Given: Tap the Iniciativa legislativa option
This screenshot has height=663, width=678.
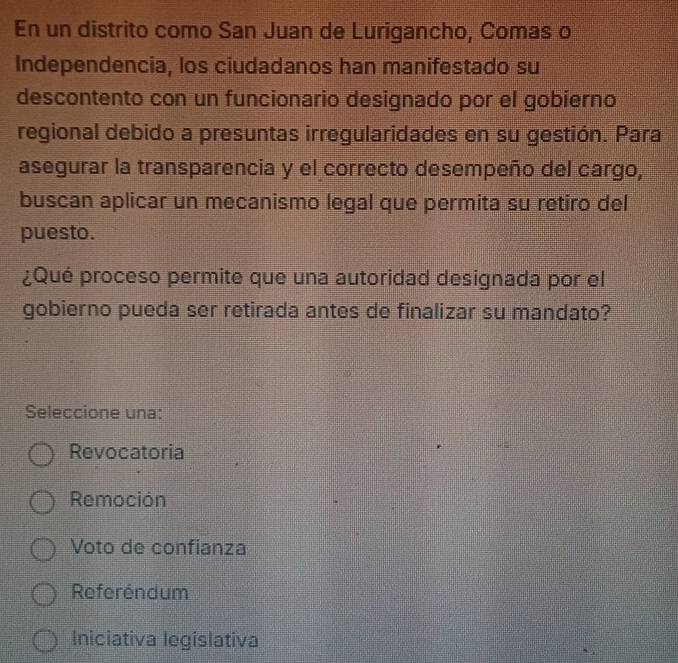Looking at the screenshot, I should pyautogui.click(x=42, y=641).
